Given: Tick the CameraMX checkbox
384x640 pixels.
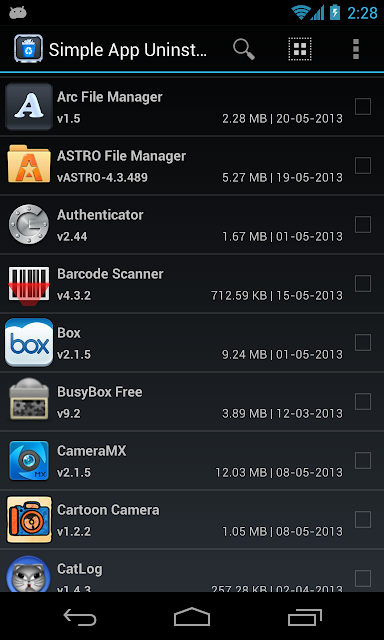Looking at the screenshot, I should (363, 460).
